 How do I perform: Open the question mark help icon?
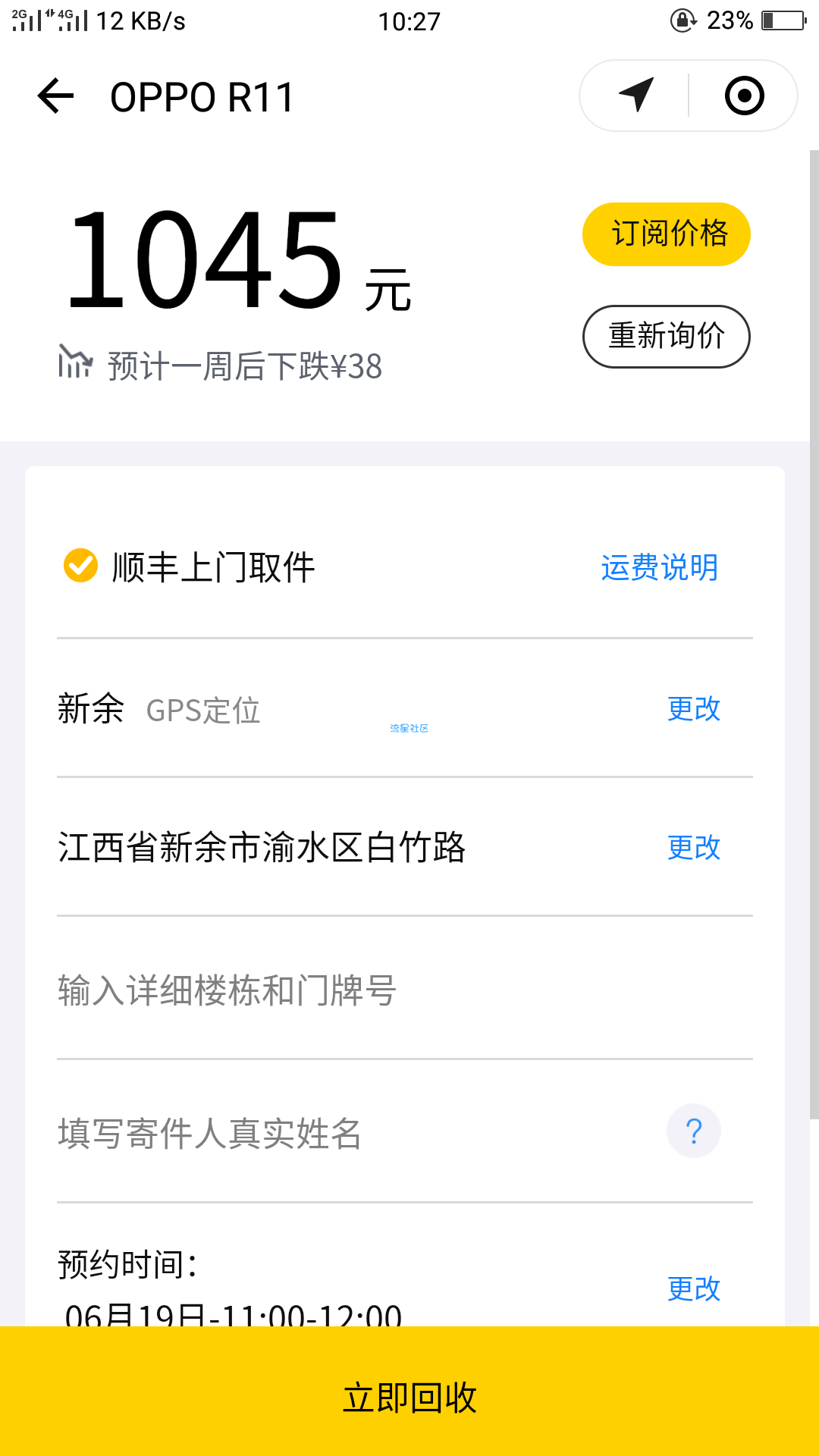pyautogui.click(x=693, y=1131)
